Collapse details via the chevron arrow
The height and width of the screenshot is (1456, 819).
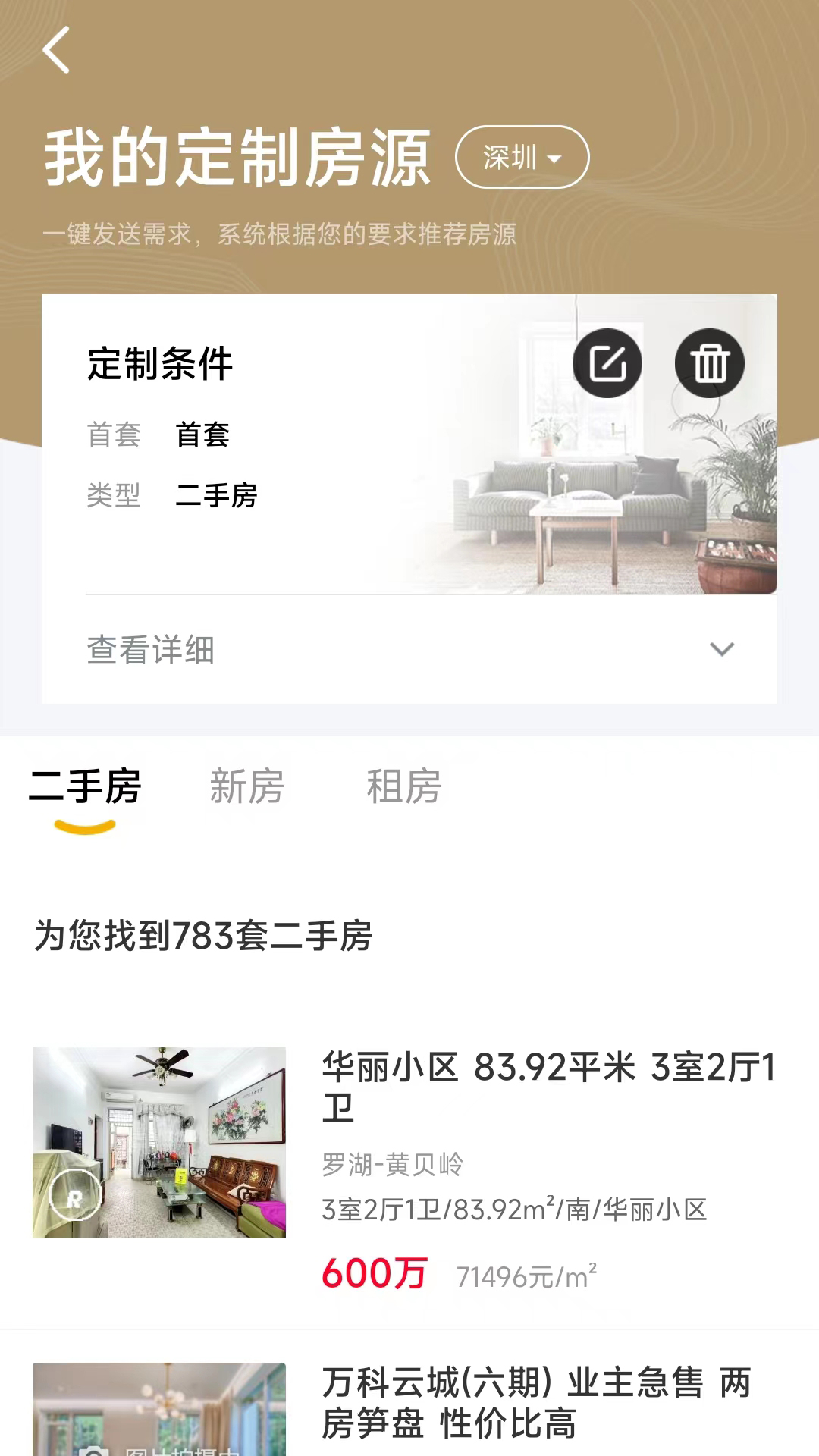tap(722, 651)
